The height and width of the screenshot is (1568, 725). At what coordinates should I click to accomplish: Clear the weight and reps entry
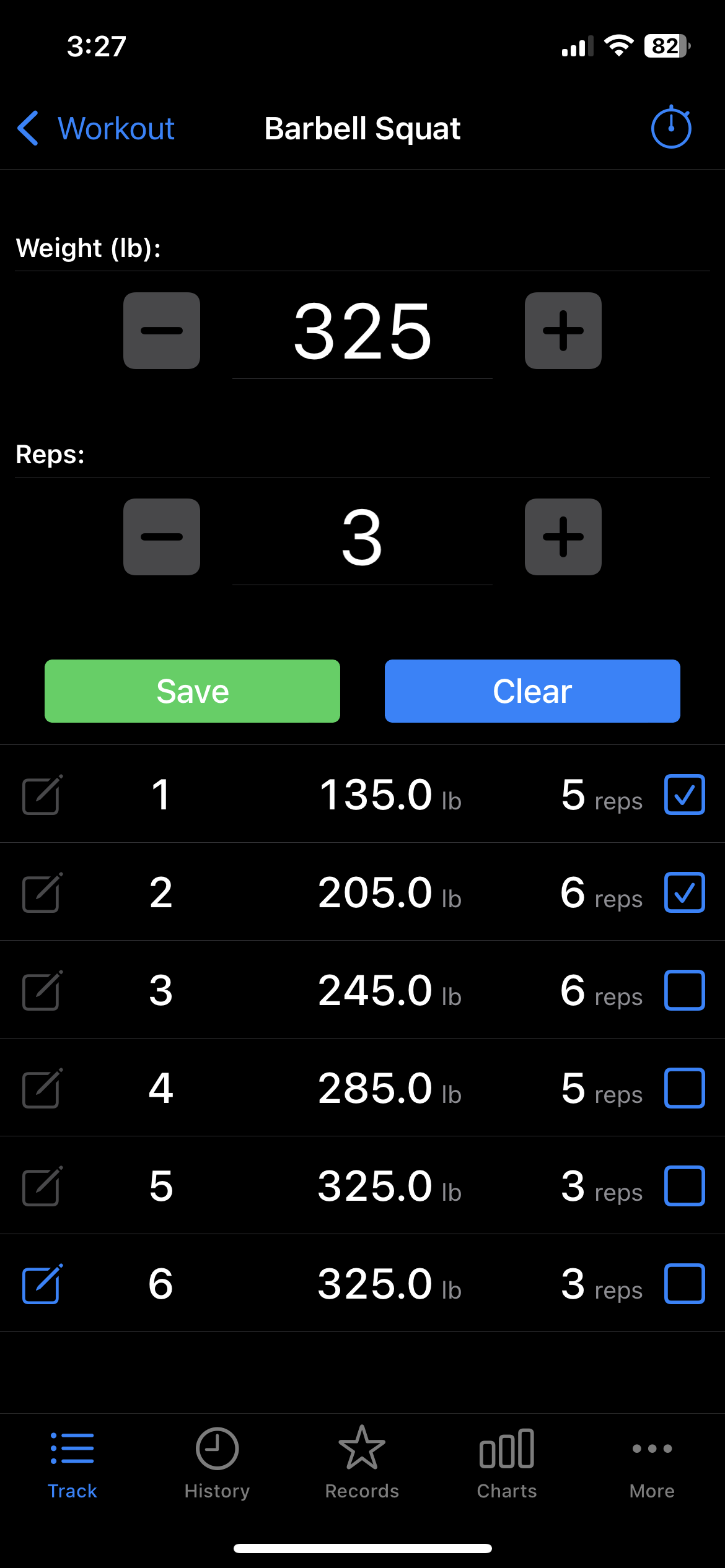pyautogui.click(x=532, y=691)
